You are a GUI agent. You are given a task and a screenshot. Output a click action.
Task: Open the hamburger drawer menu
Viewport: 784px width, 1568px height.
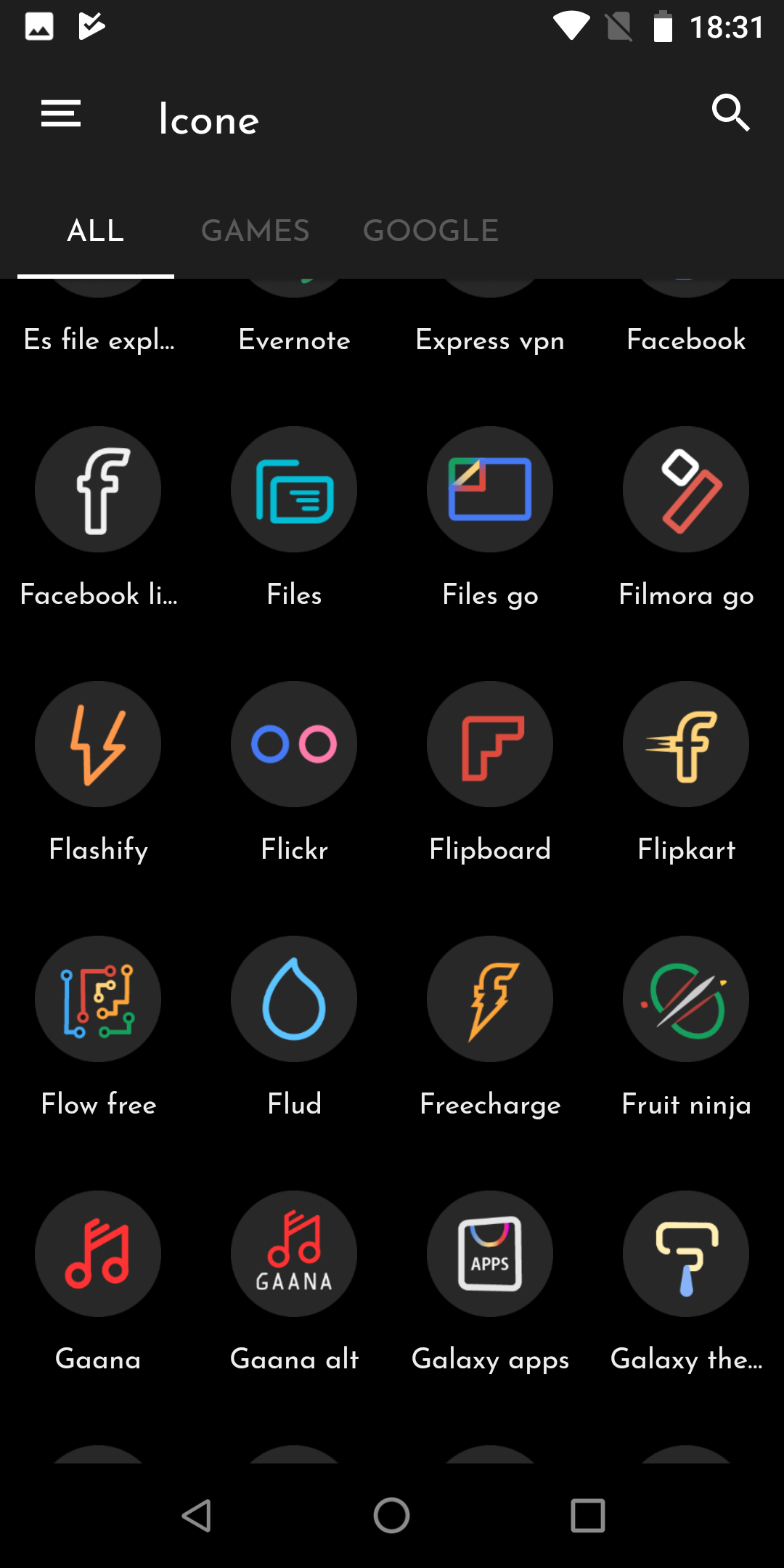coord(61,114)
